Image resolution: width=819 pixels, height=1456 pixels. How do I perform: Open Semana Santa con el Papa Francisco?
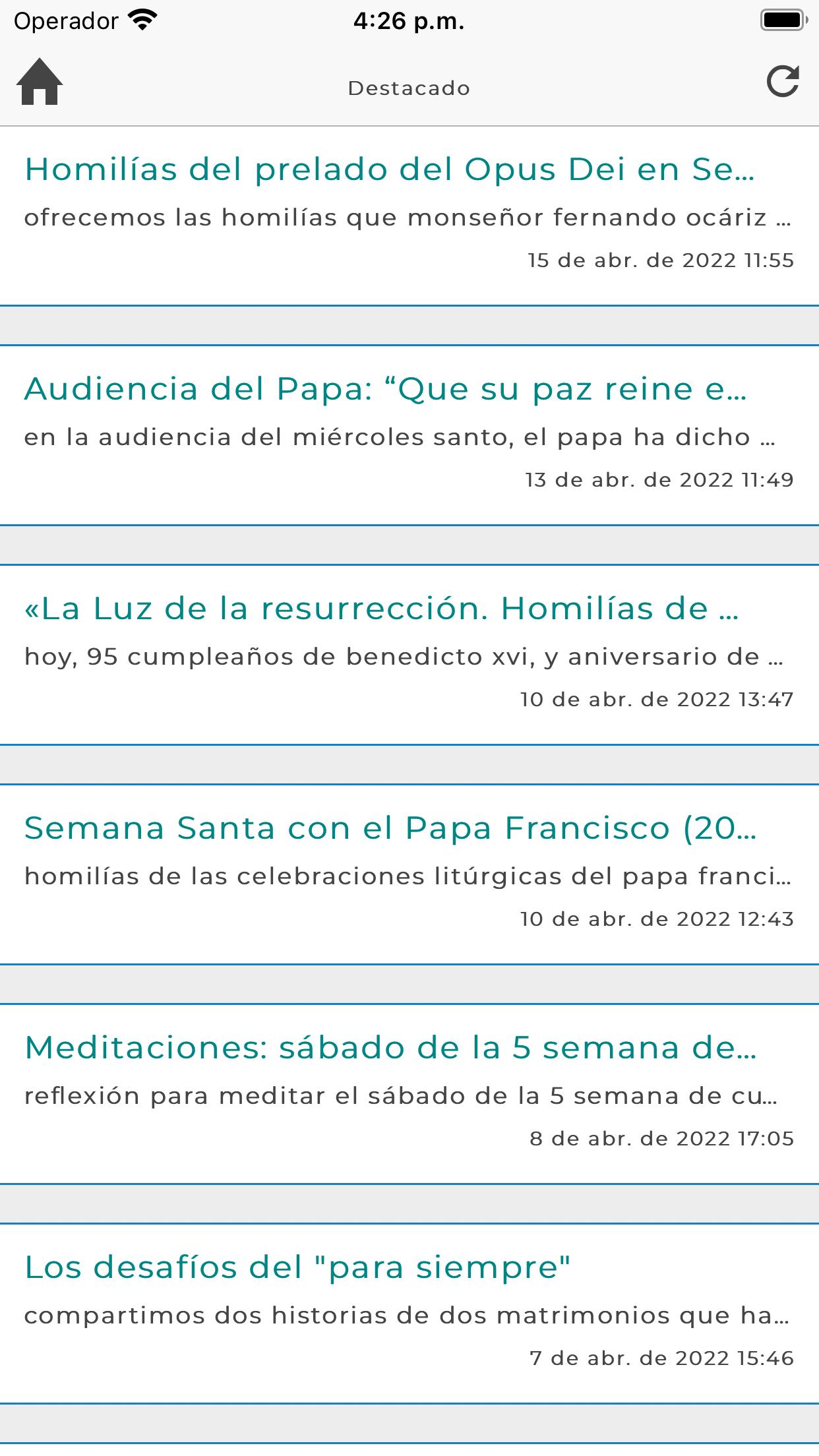[x=409, y=874]
